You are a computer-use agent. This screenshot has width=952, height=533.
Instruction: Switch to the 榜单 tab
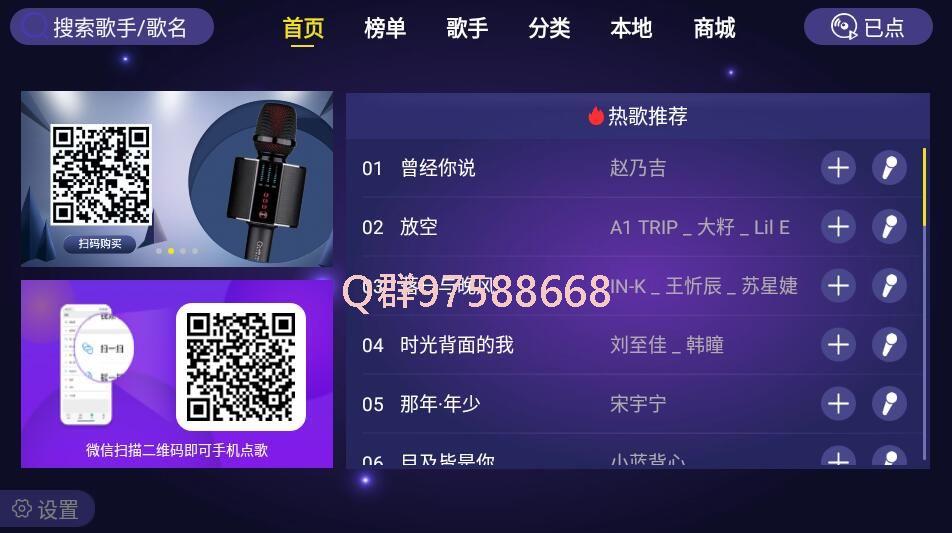click(385, 28)
